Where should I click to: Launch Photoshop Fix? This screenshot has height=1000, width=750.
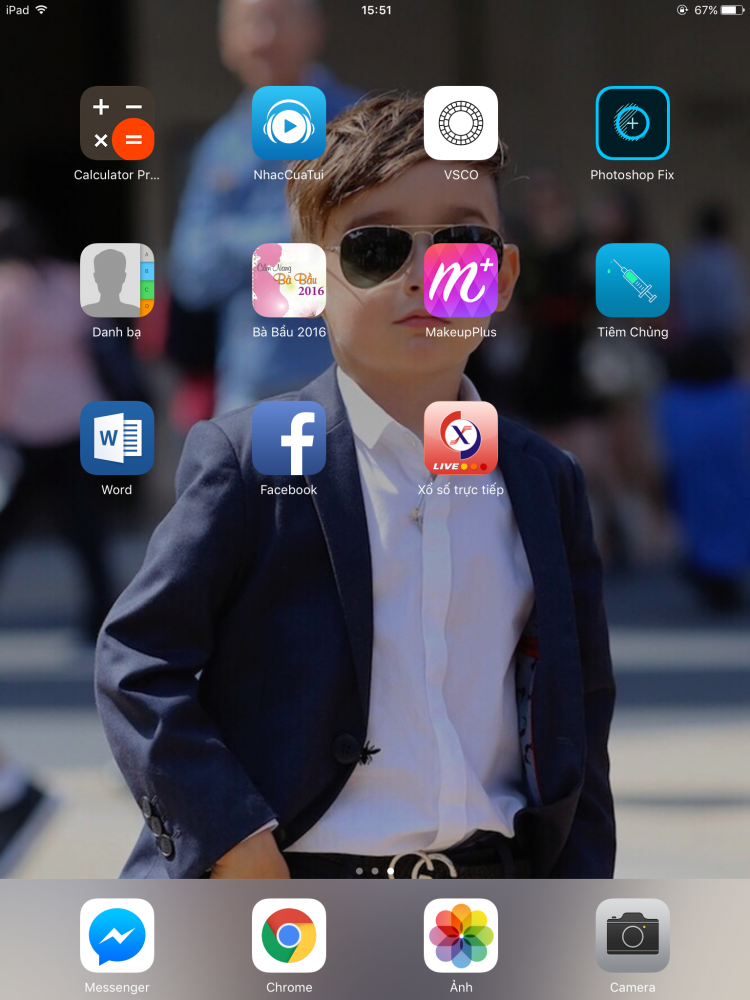coord(632,123)
